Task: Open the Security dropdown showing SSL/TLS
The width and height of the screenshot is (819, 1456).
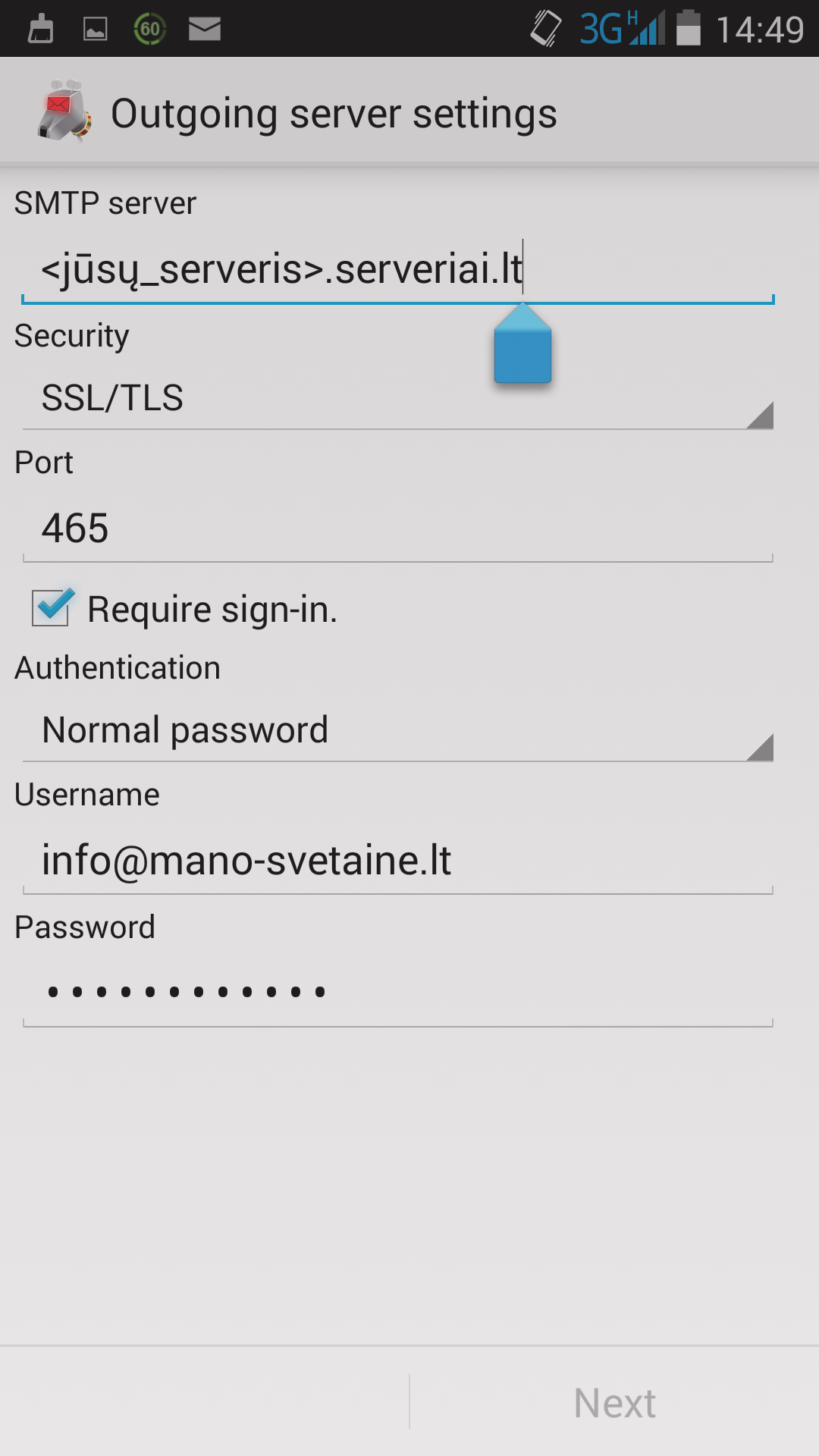Action: 397,399
